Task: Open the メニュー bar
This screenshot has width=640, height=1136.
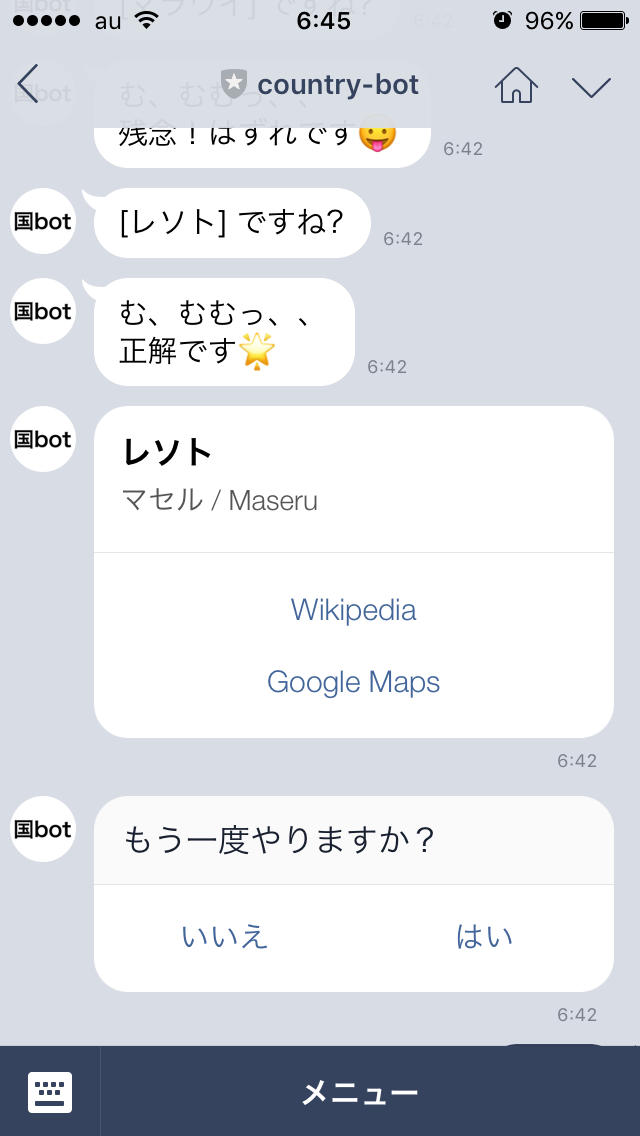Action: click(360, 1092)
